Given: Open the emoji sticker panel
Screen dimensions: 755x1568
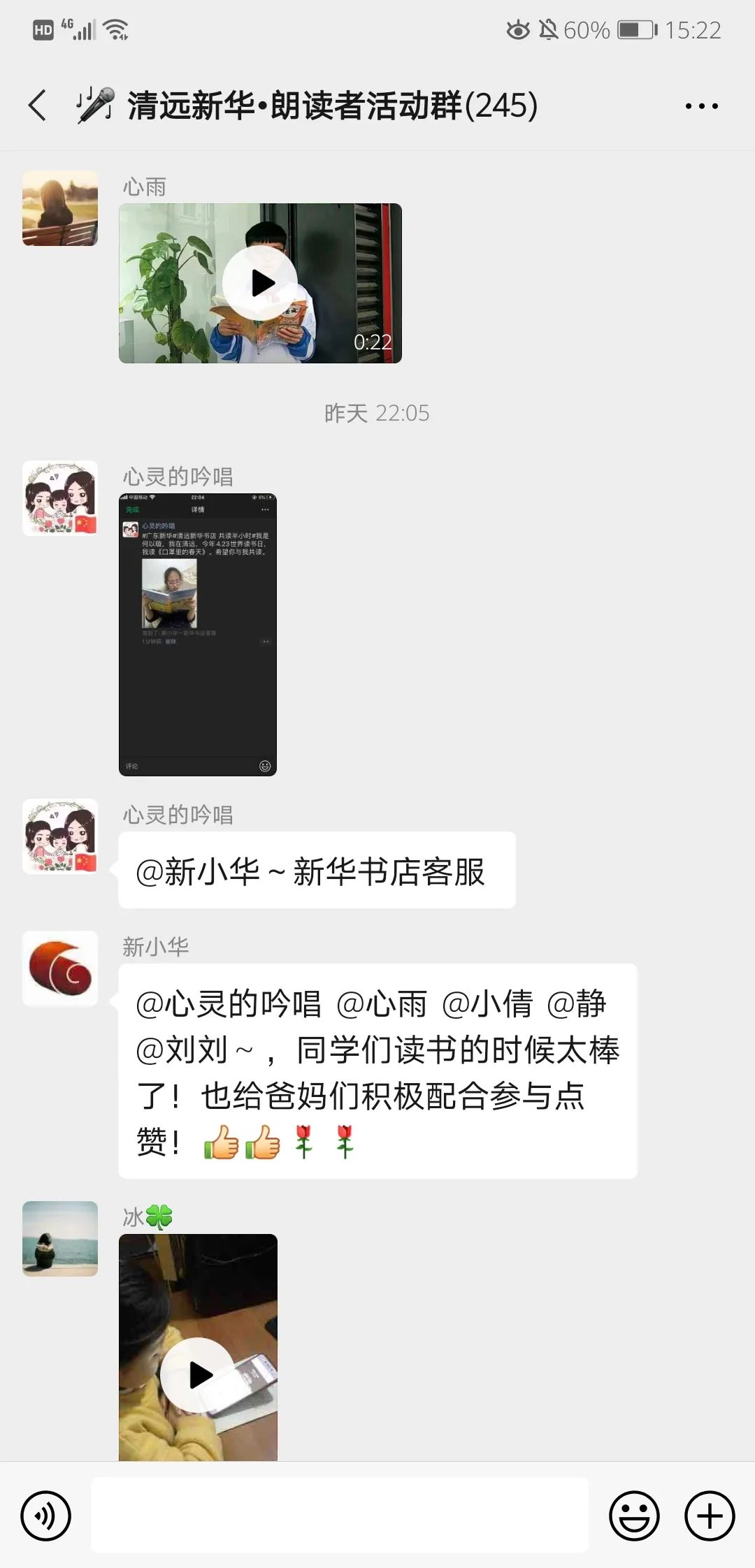Looking at the screenshot, I should (x=634, y=1516).
